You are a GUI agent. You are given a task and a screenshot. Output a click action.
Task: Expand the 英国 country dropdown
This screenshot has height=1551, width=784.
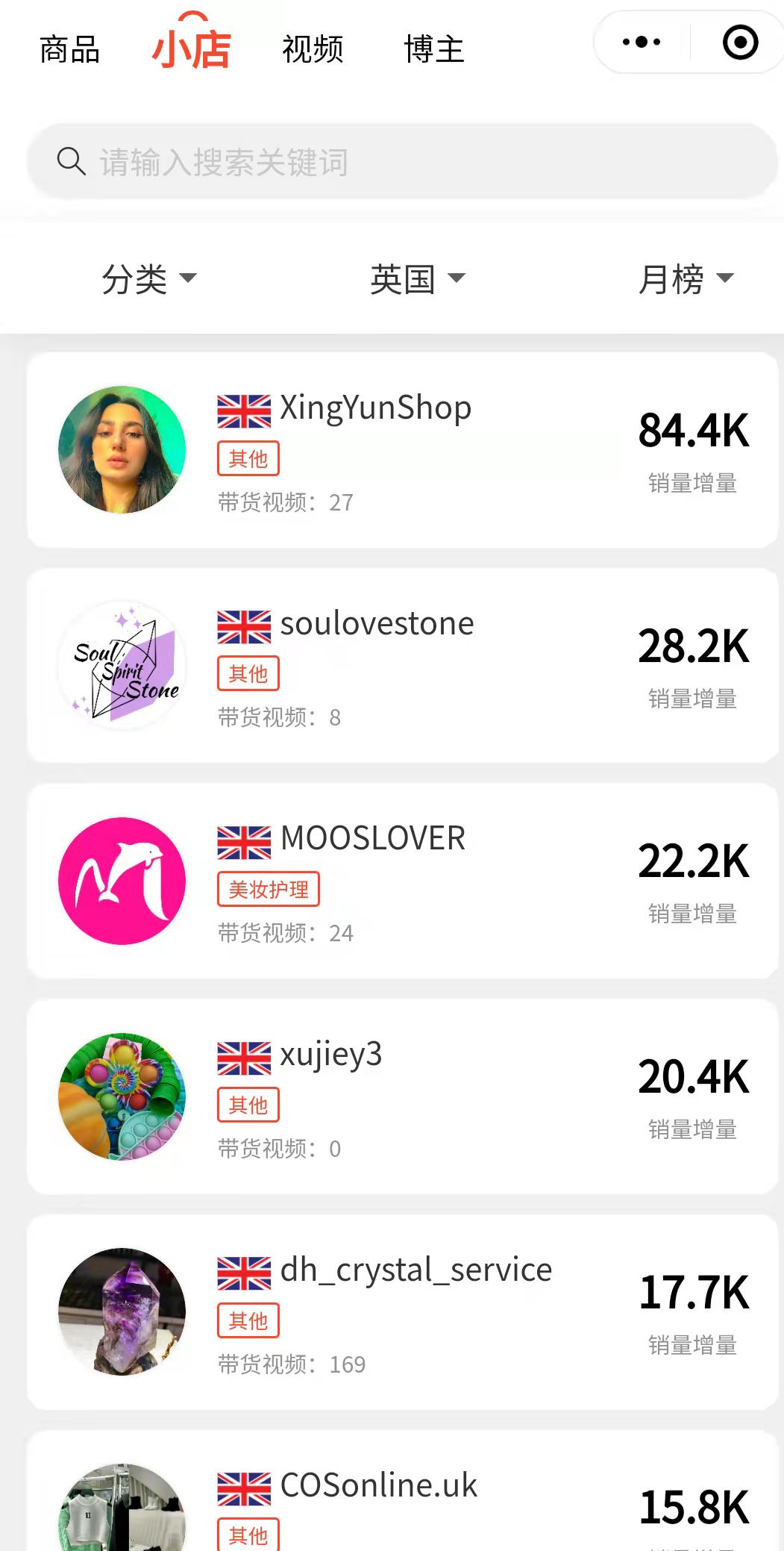tap(417, 279)
